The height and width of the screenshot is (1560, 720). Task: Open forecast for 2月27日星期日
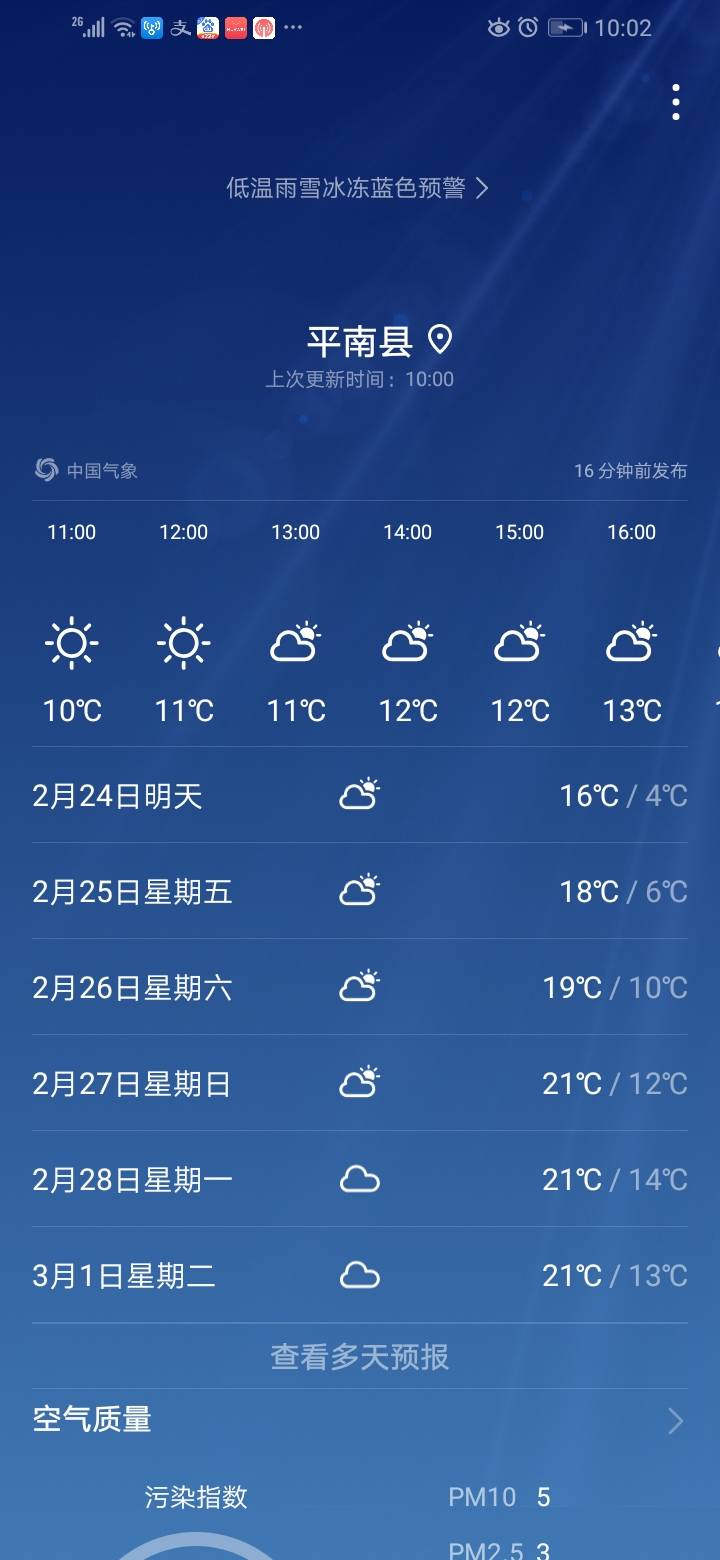point(360,1083)
